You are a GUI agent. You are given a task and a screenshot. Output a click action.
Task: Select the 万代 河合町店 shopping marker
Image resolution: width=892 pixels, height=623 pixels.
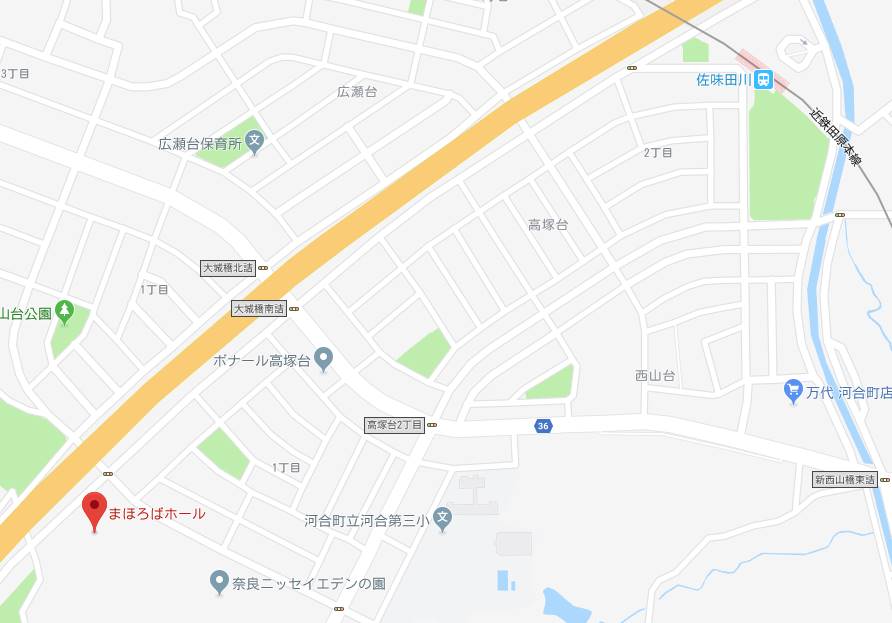(794, 391)
